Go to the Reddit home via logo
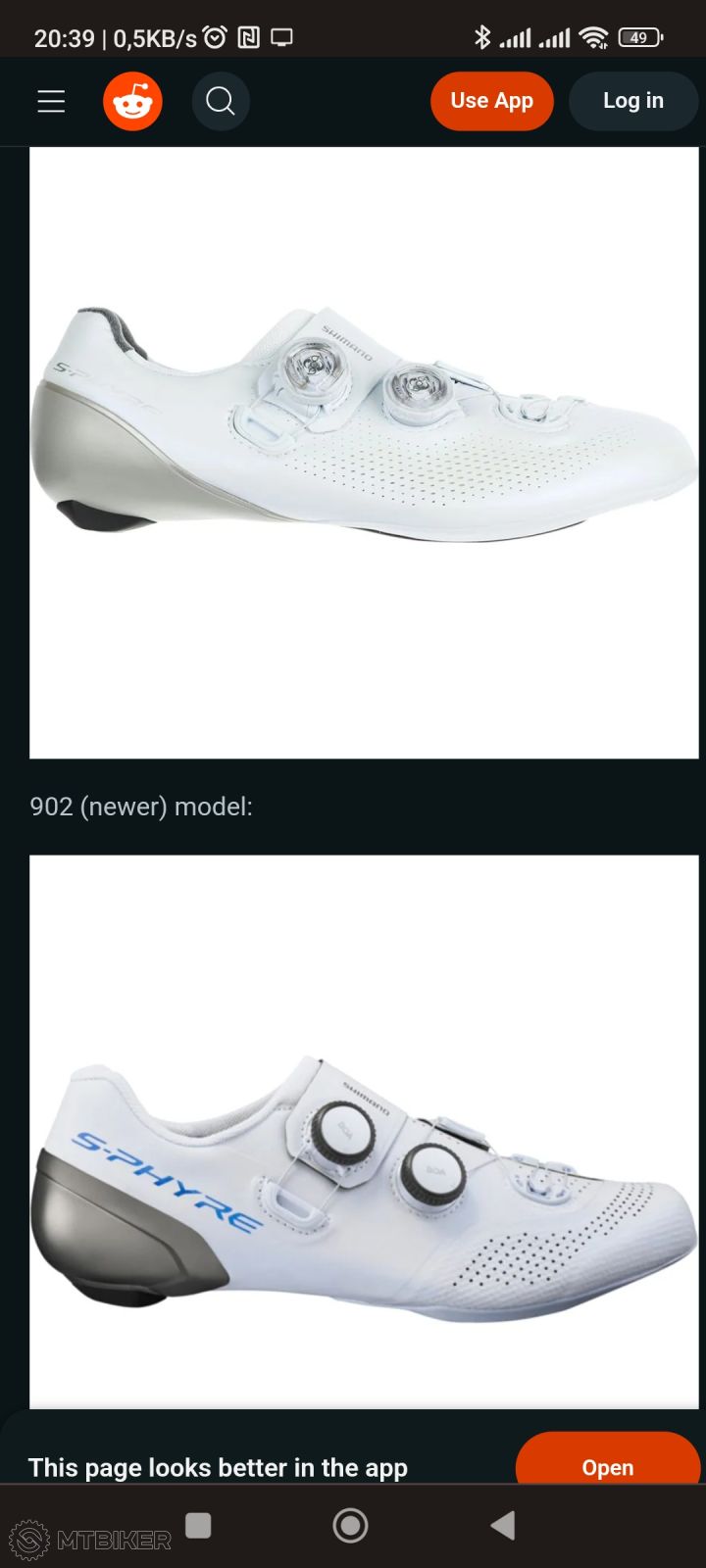The height and width of the screenshot is (1568, 706). 132,101
